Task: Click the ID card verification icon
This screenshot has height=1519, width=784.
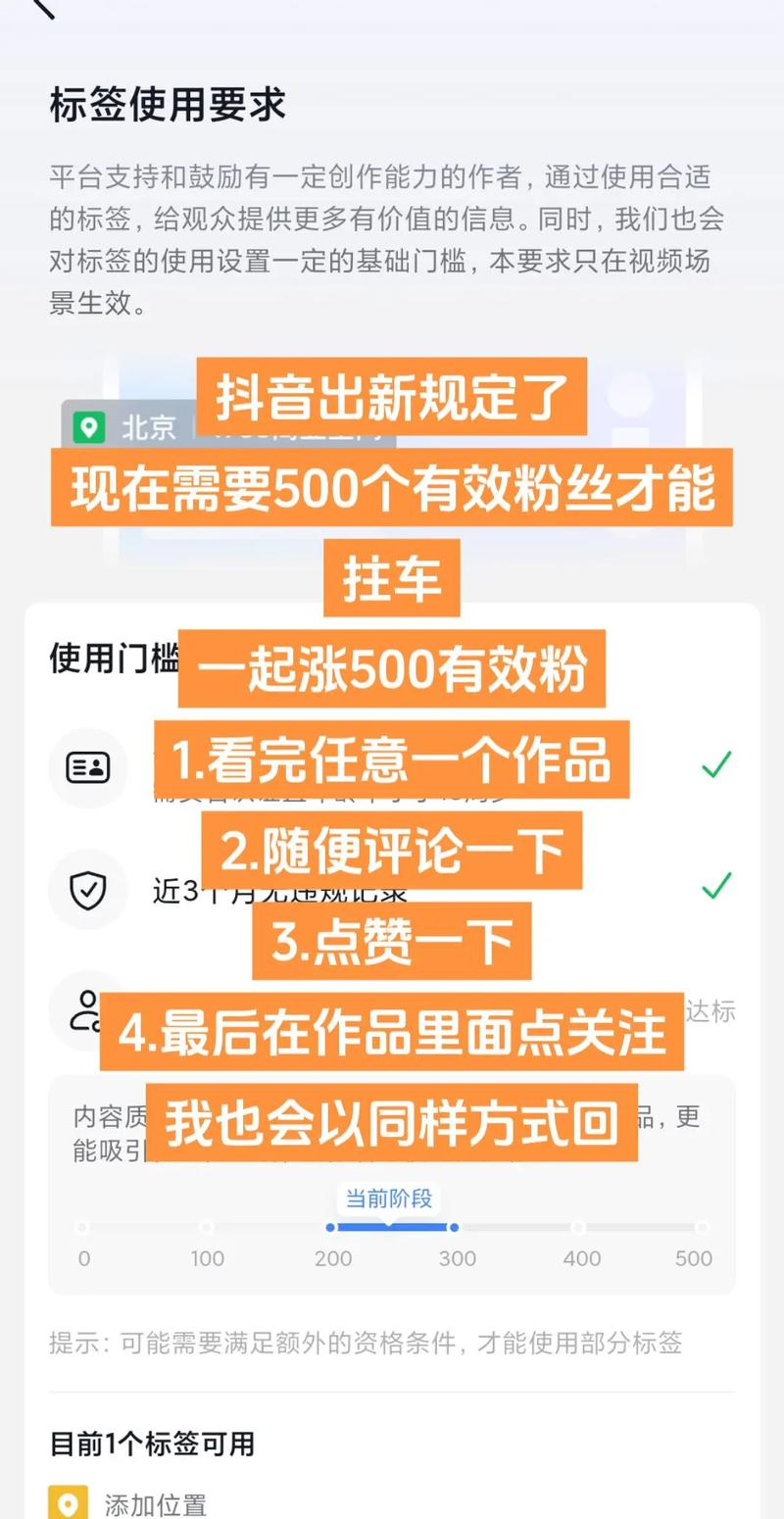Action: click(87, 768)
